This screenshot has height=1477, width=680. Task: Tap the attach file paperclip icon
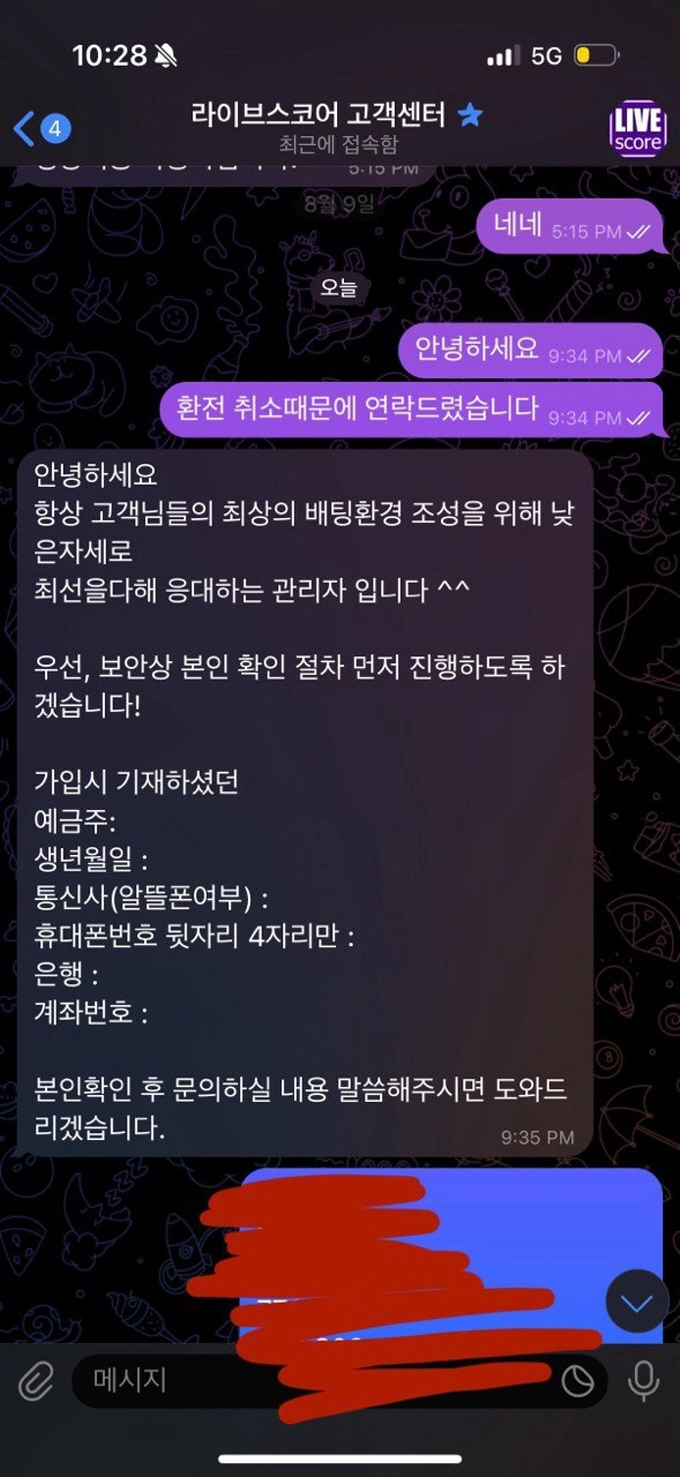35,1381
